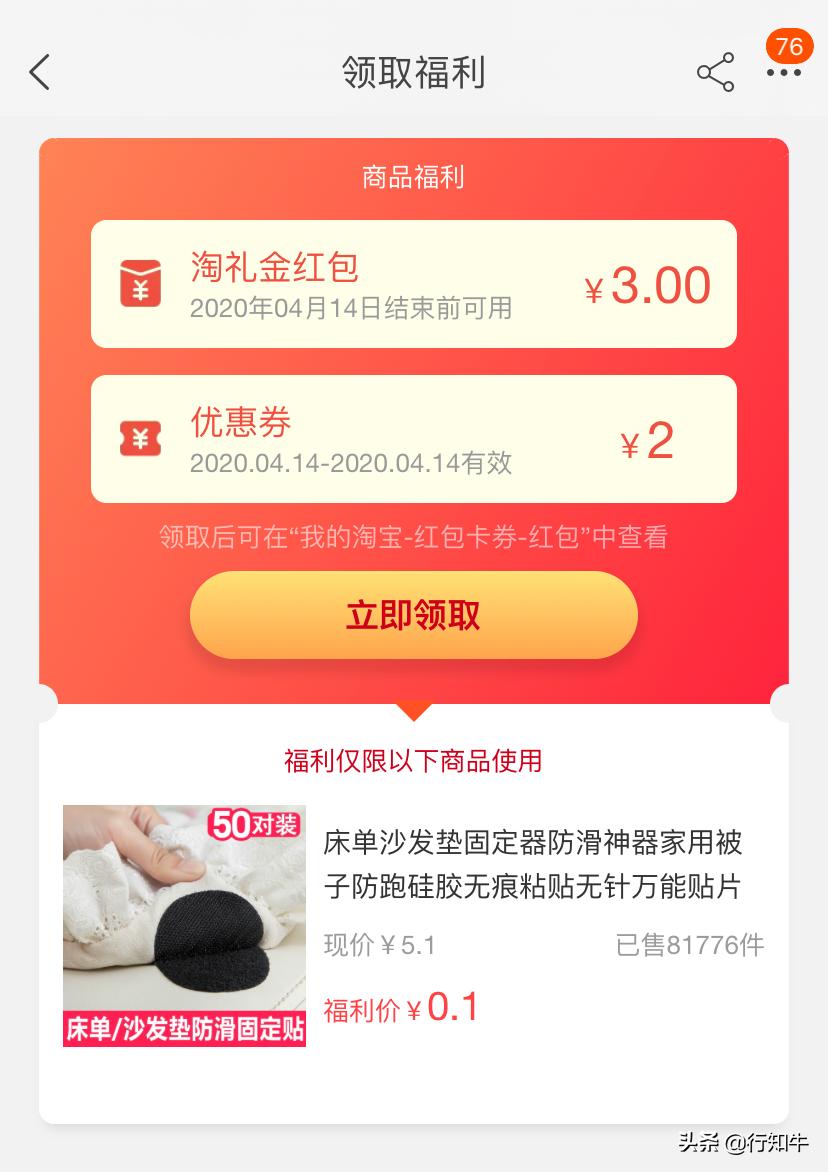Tap the 淘礼金红包 ¥3.00 card

pos(413,283)
